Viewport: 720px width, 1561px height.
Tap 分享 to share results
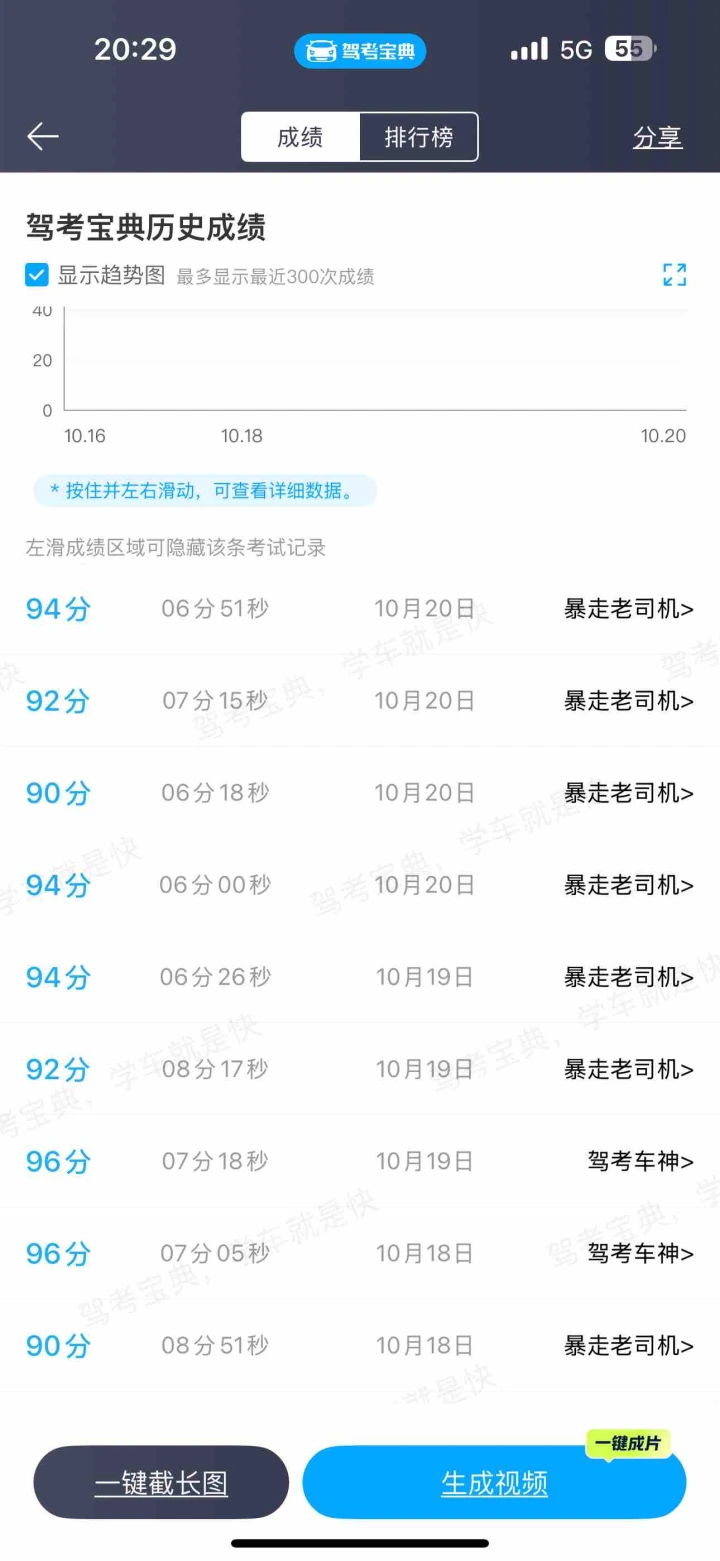pos(657,138)
